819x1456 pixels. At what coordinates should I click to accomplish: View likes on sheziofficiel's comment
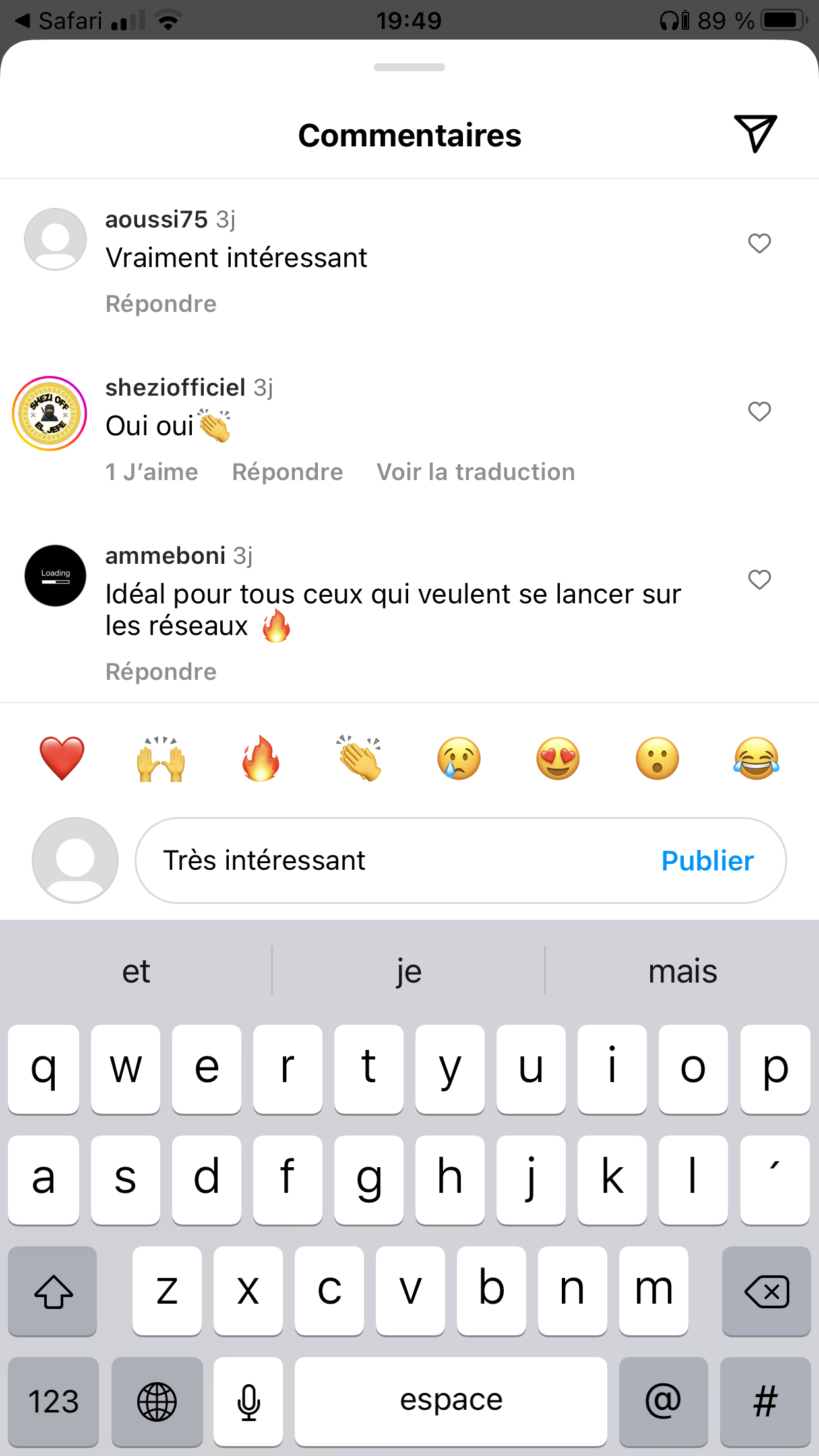(152, 472)
